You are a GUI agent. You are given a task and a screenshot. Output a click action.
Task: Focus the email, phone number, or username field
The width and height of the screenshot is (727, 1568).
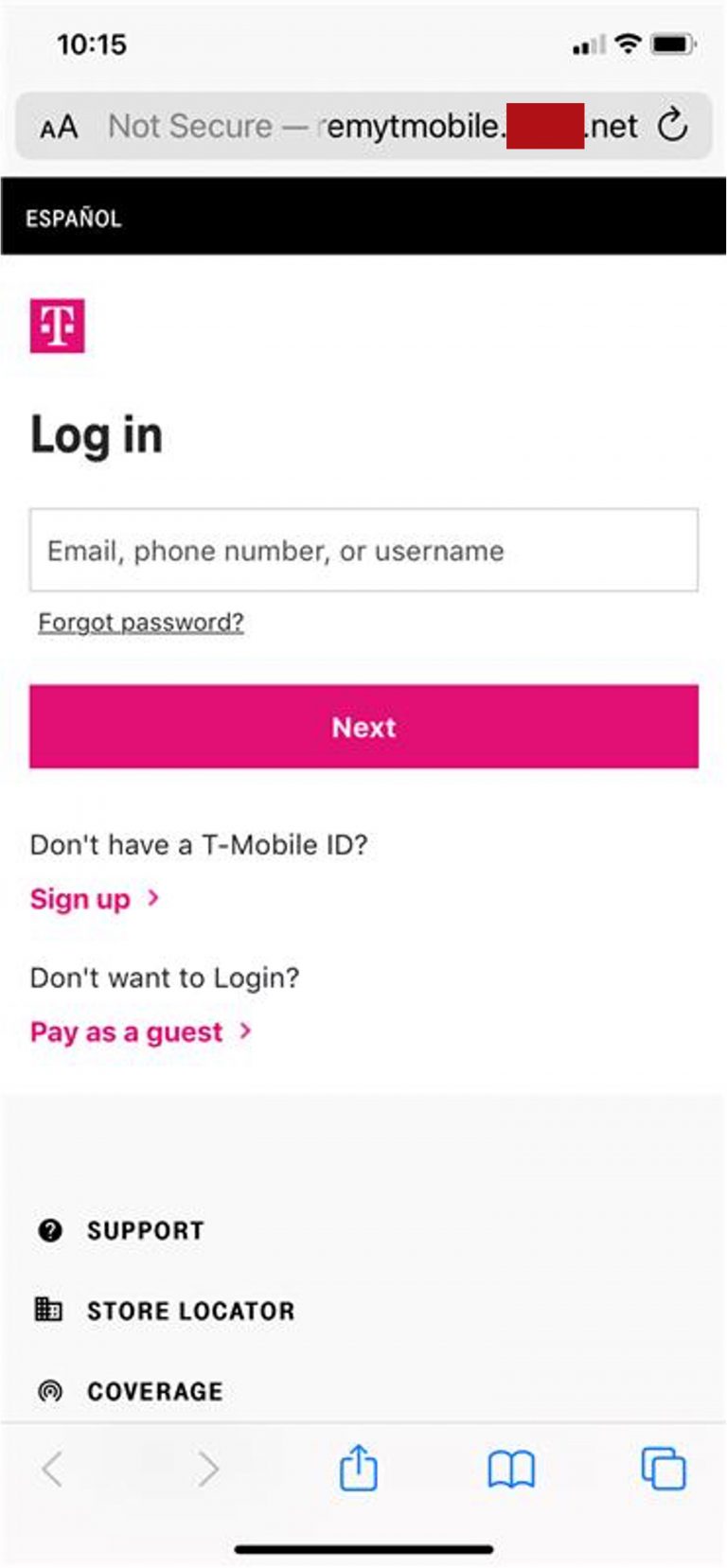[363, 551]
